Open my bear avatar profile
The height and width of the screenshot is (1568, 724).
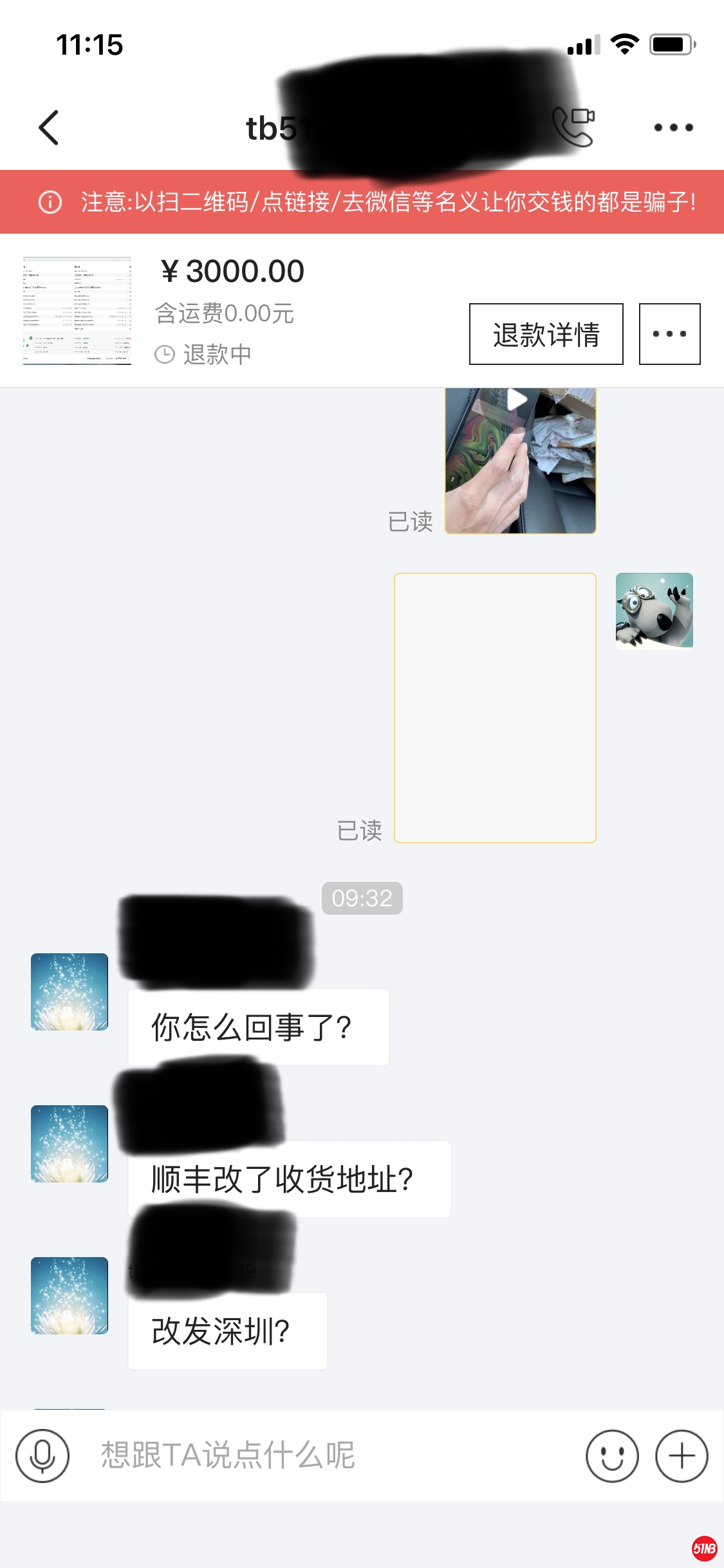654,610
